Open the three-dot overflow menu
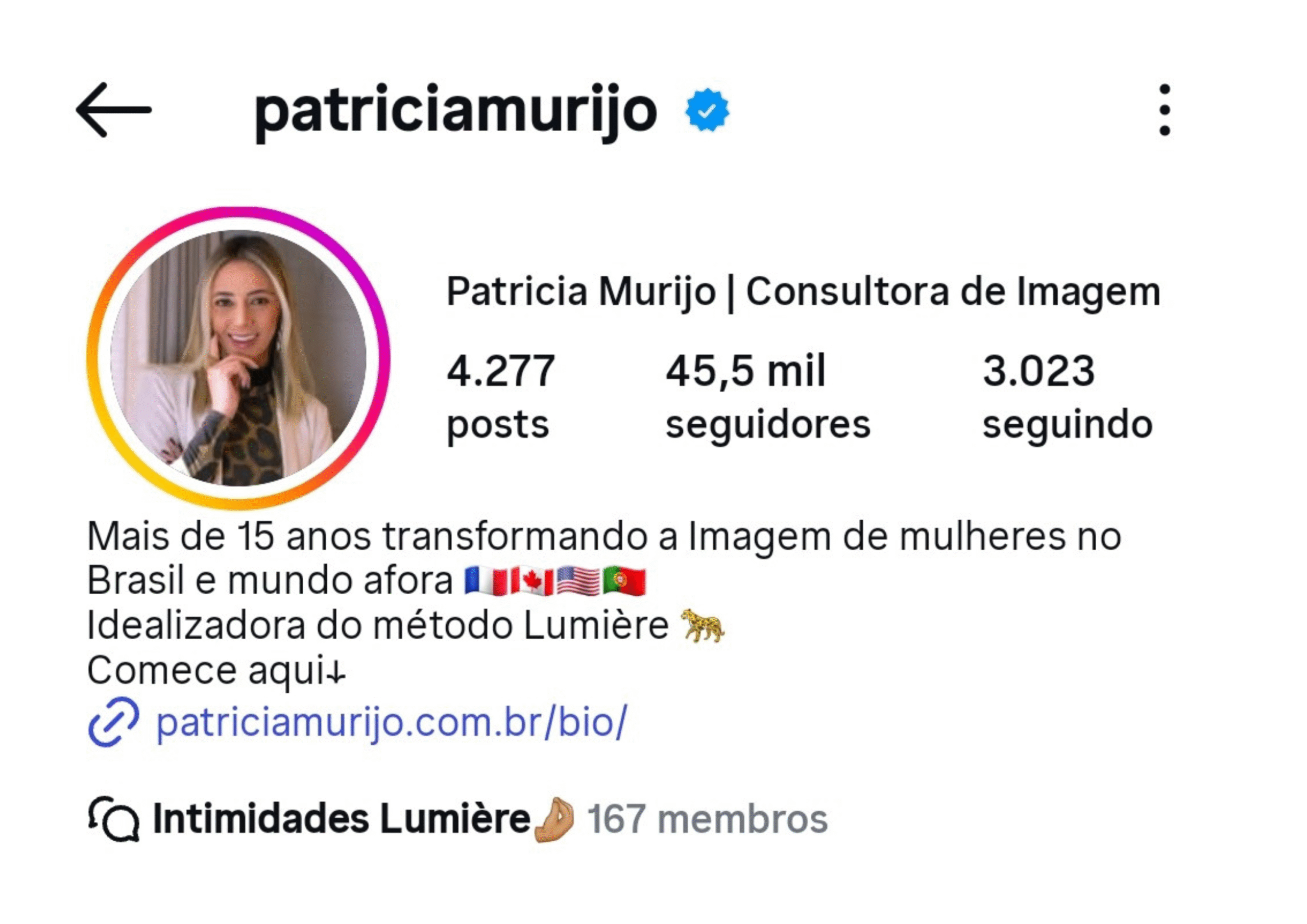 [1165, 110]
